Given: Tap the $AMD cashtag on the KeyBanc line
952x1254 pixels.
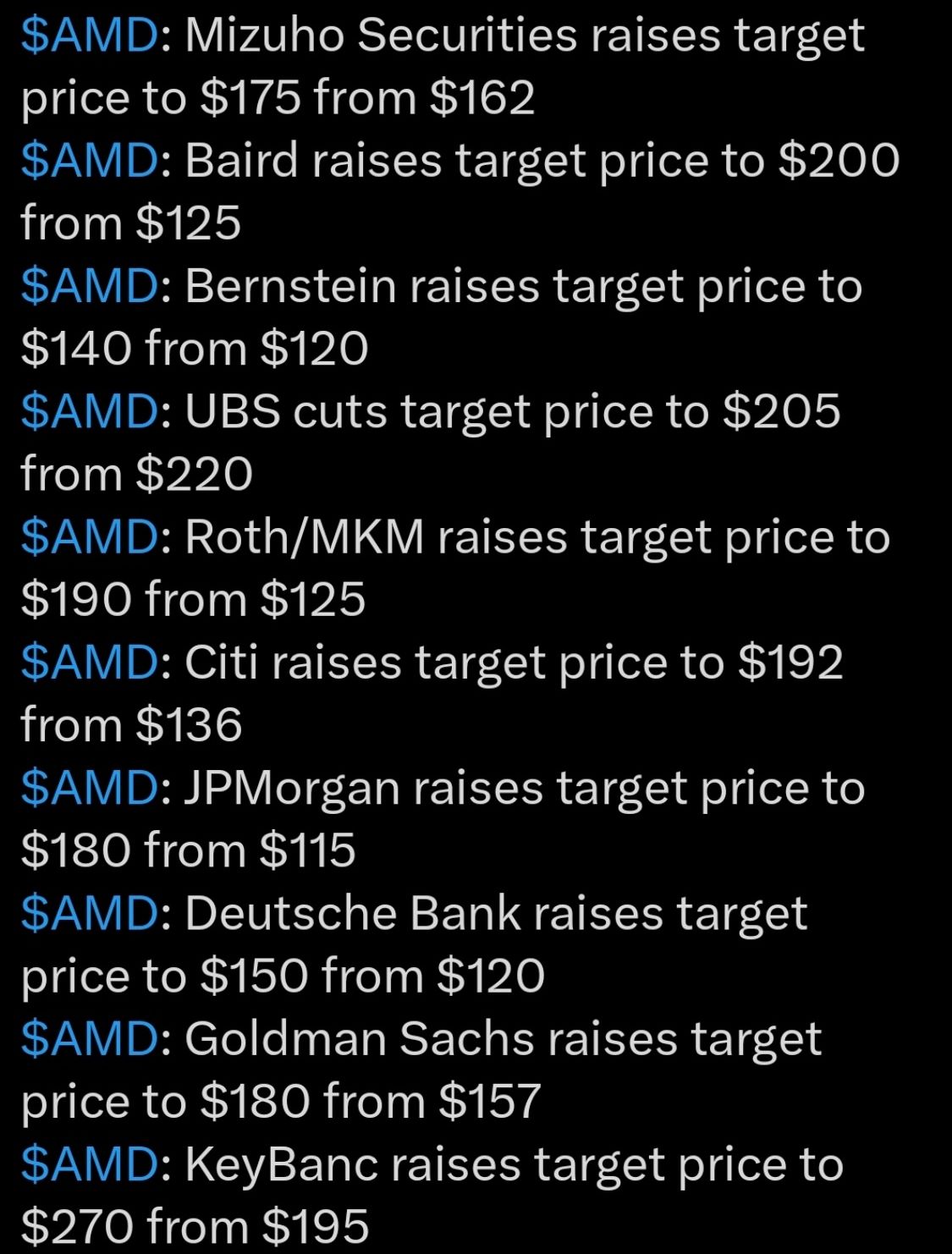Looking at the screenshot, I should pos(89,1163).
